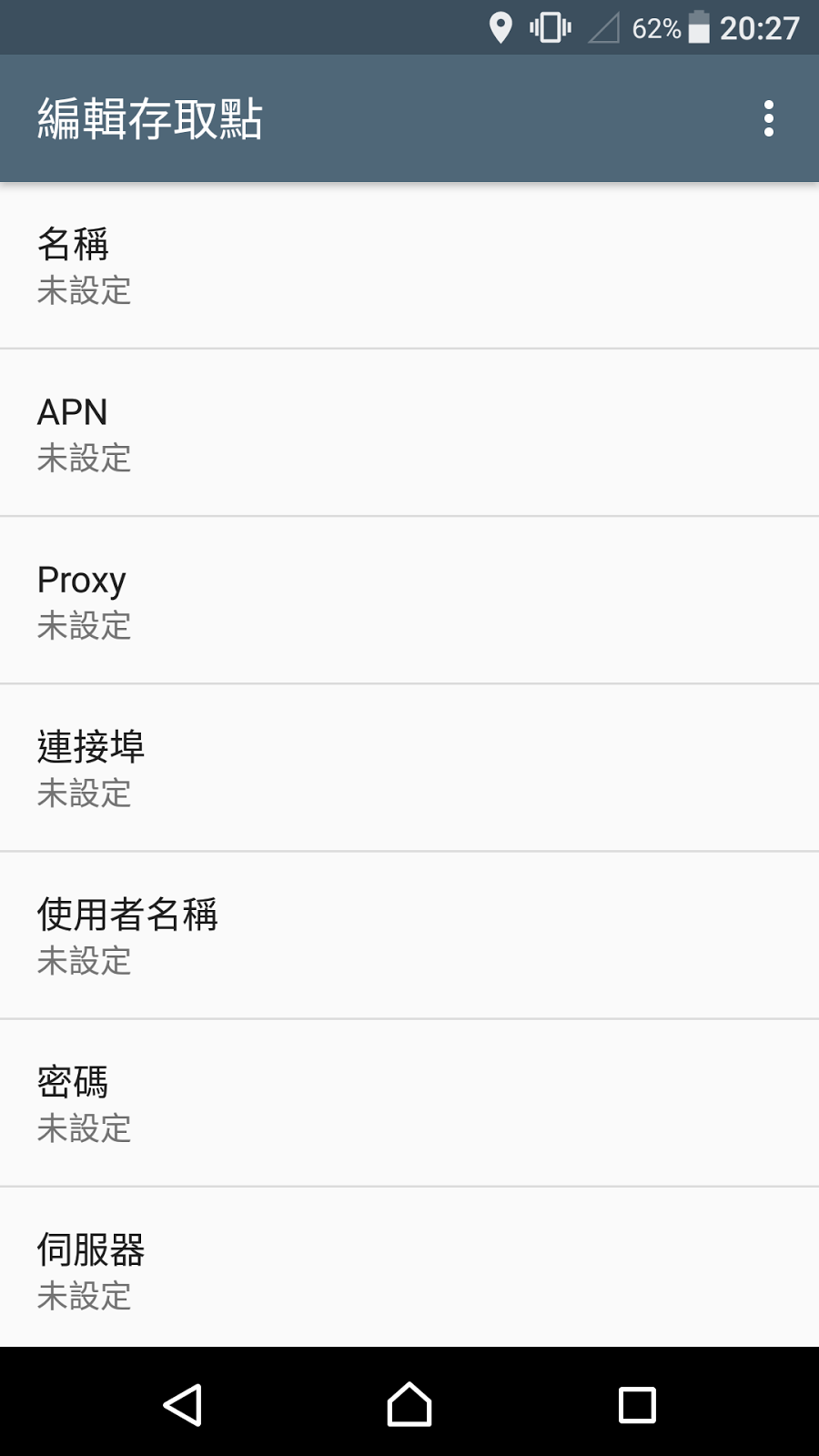
Task: Go back using the system back button
Action: 183,1404
